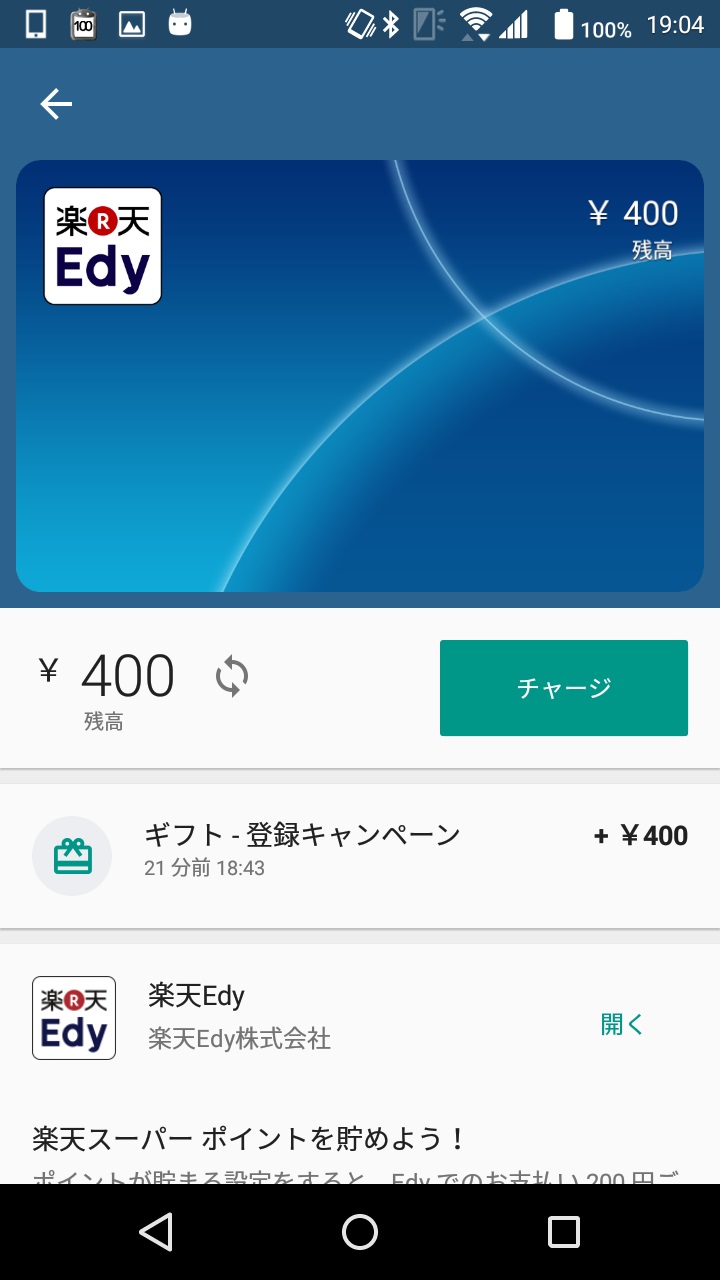
Task: Refresh the balance with the sync icon
Action: pos(232,677)
